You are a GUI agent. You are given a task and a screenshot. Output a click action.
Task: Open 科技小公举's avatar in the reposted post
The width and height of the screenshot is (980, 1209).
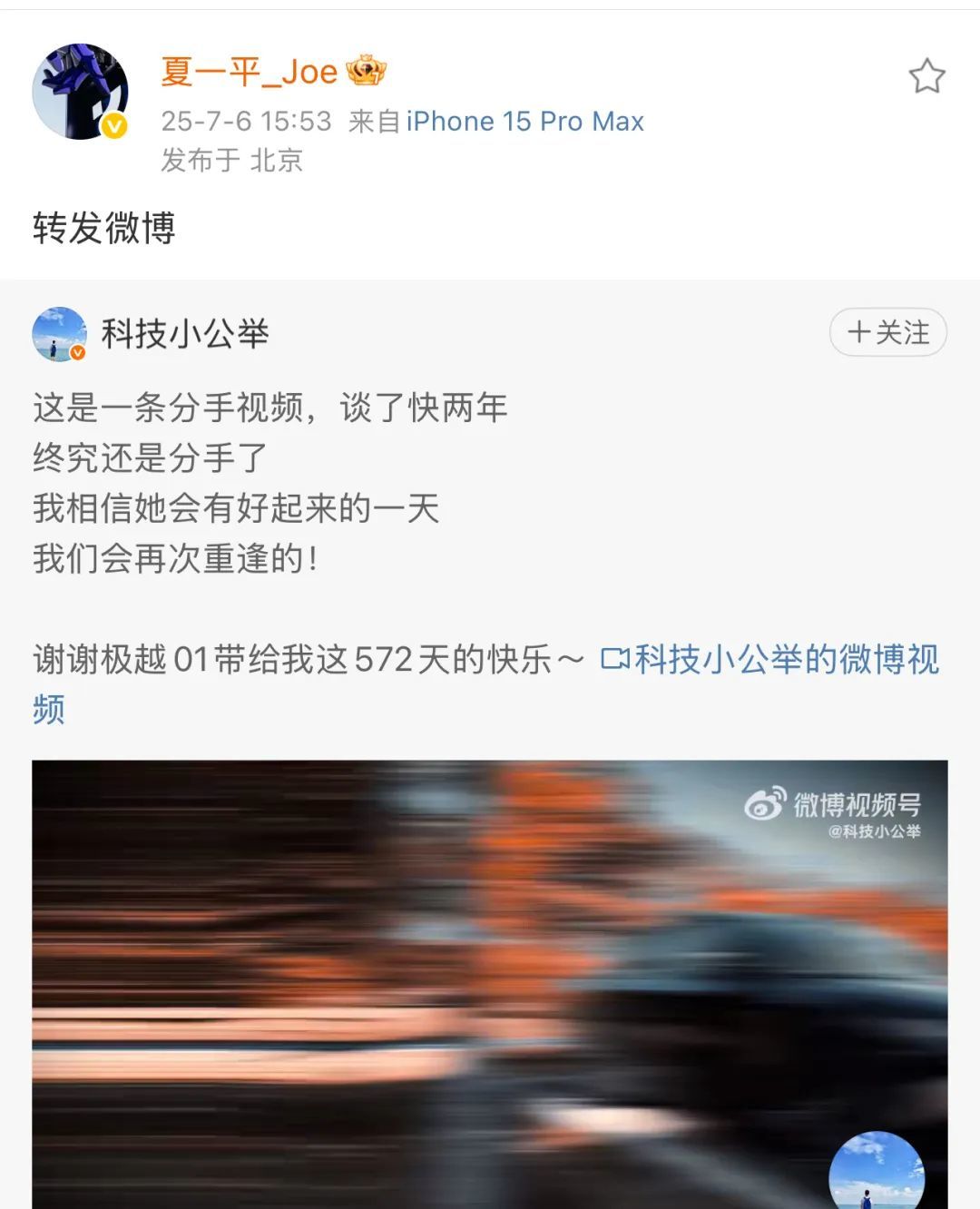click(59, 334)
